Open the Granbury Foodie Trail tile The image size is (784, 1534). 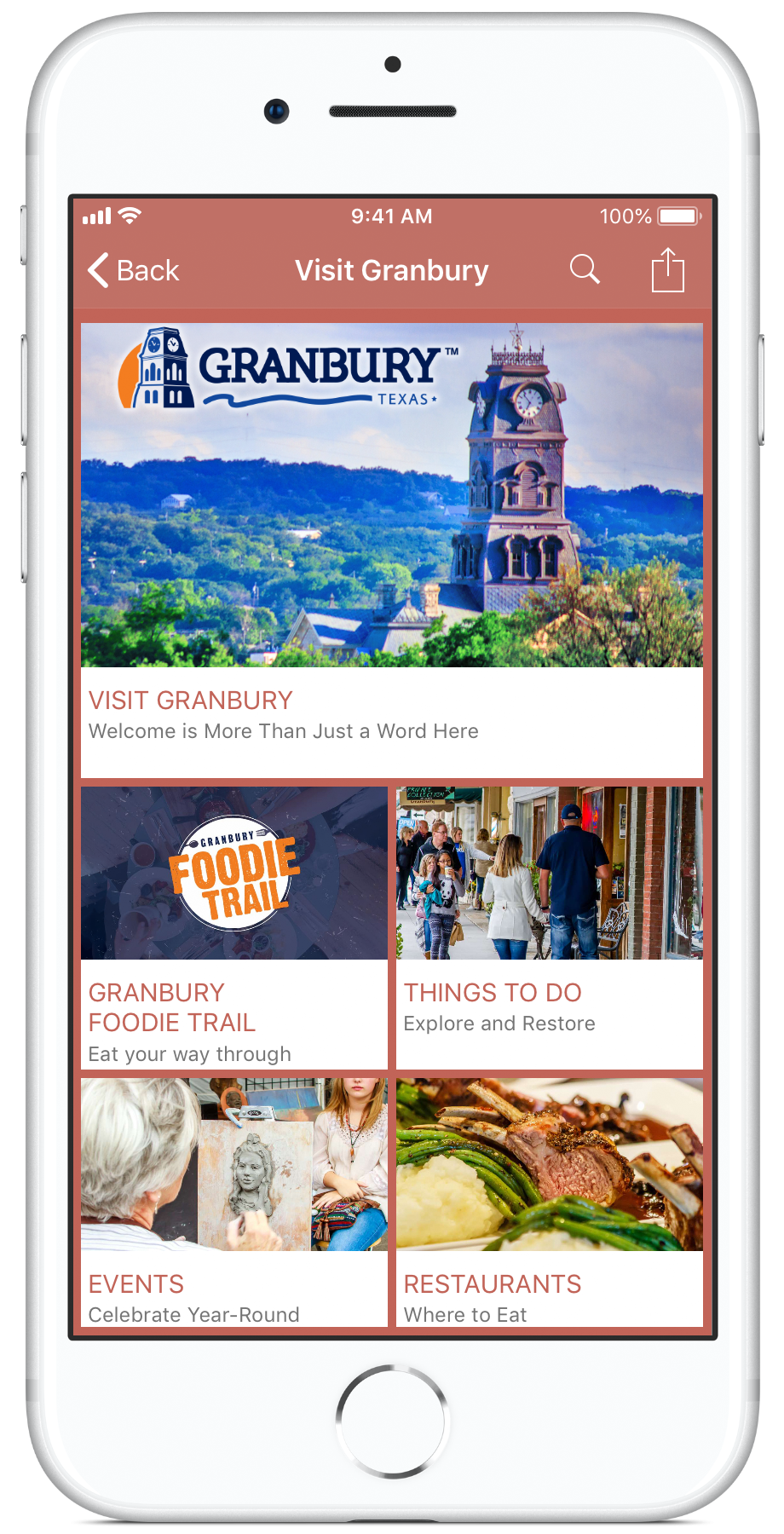(x=234, y=926)
